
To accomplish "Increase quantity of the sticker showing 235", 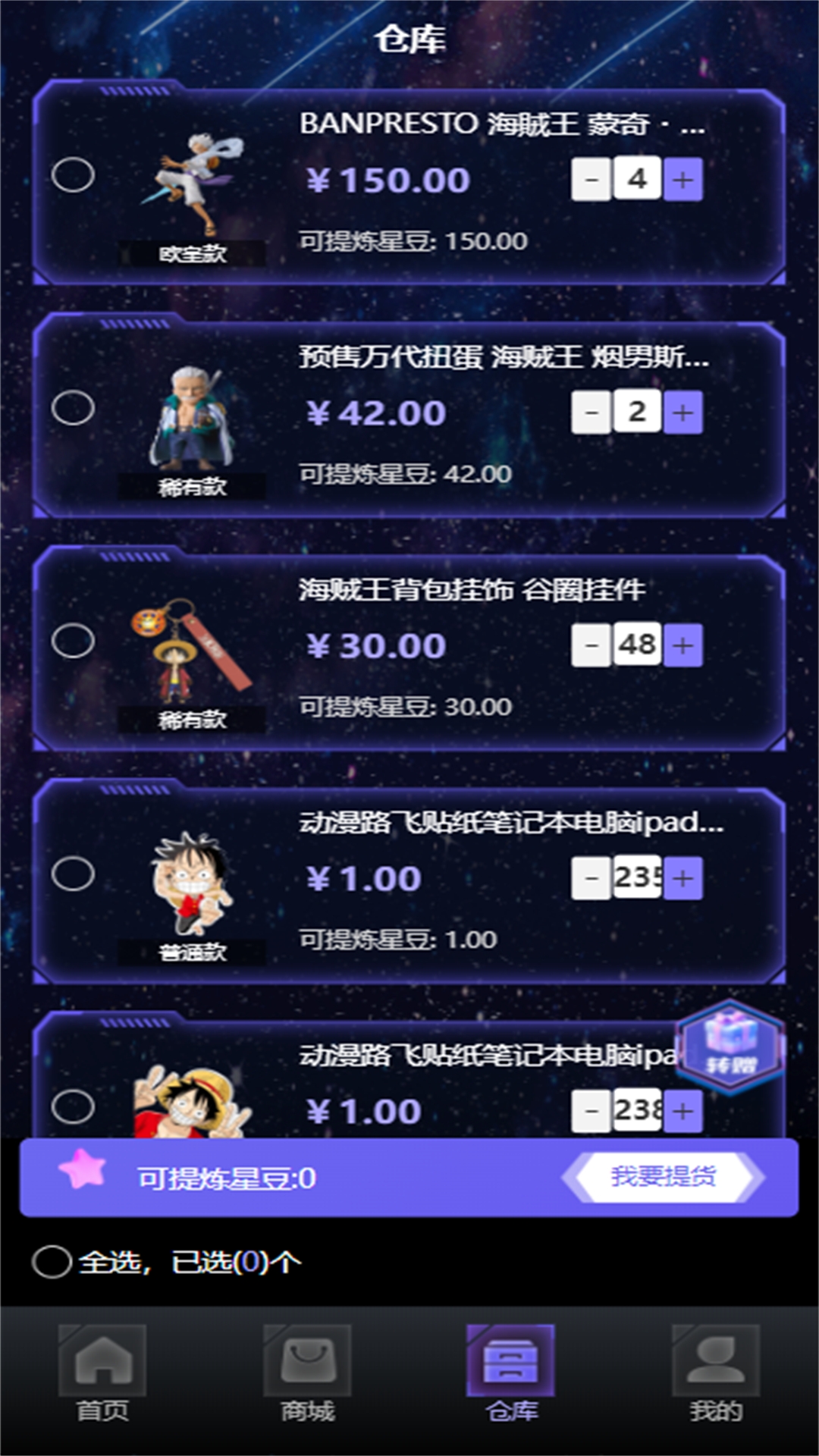I will tap(683, 878).
